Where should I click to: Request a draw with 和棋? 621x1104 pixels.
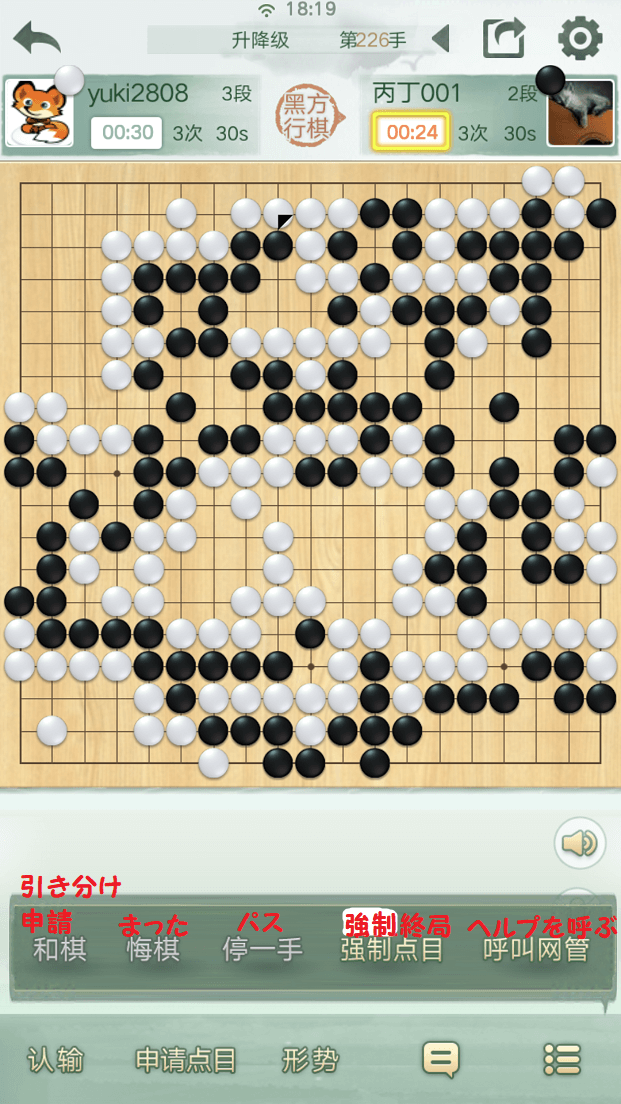(60, 949)
